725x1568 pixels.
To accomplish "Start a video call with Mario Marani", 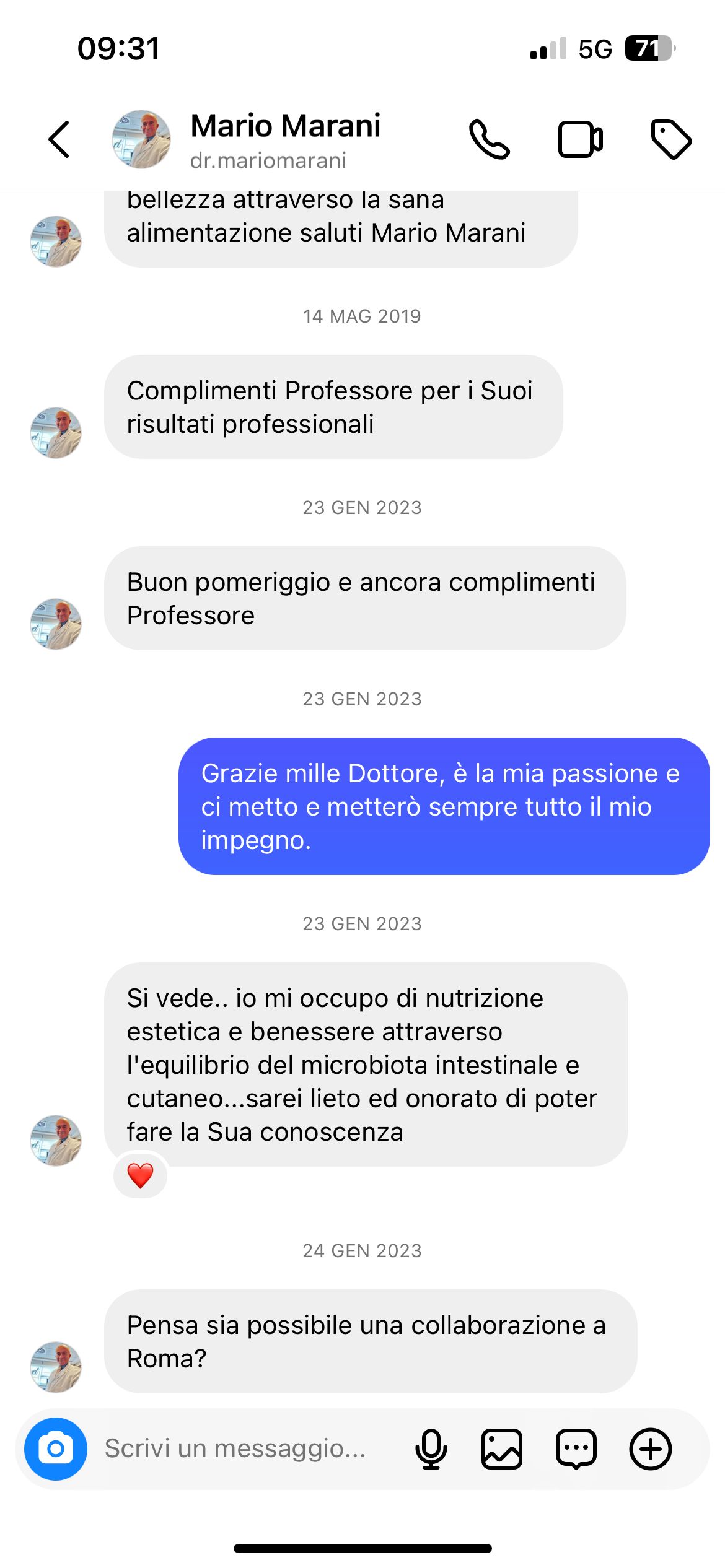I will pyautogui.click(x=580, y=139).
